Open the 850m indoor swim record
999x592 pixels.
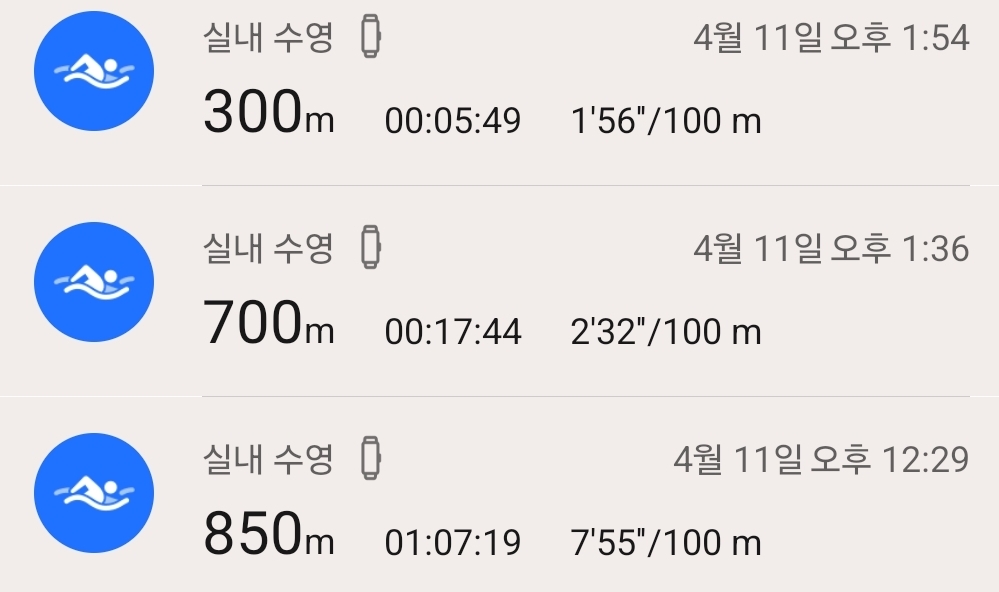(500, 500)
